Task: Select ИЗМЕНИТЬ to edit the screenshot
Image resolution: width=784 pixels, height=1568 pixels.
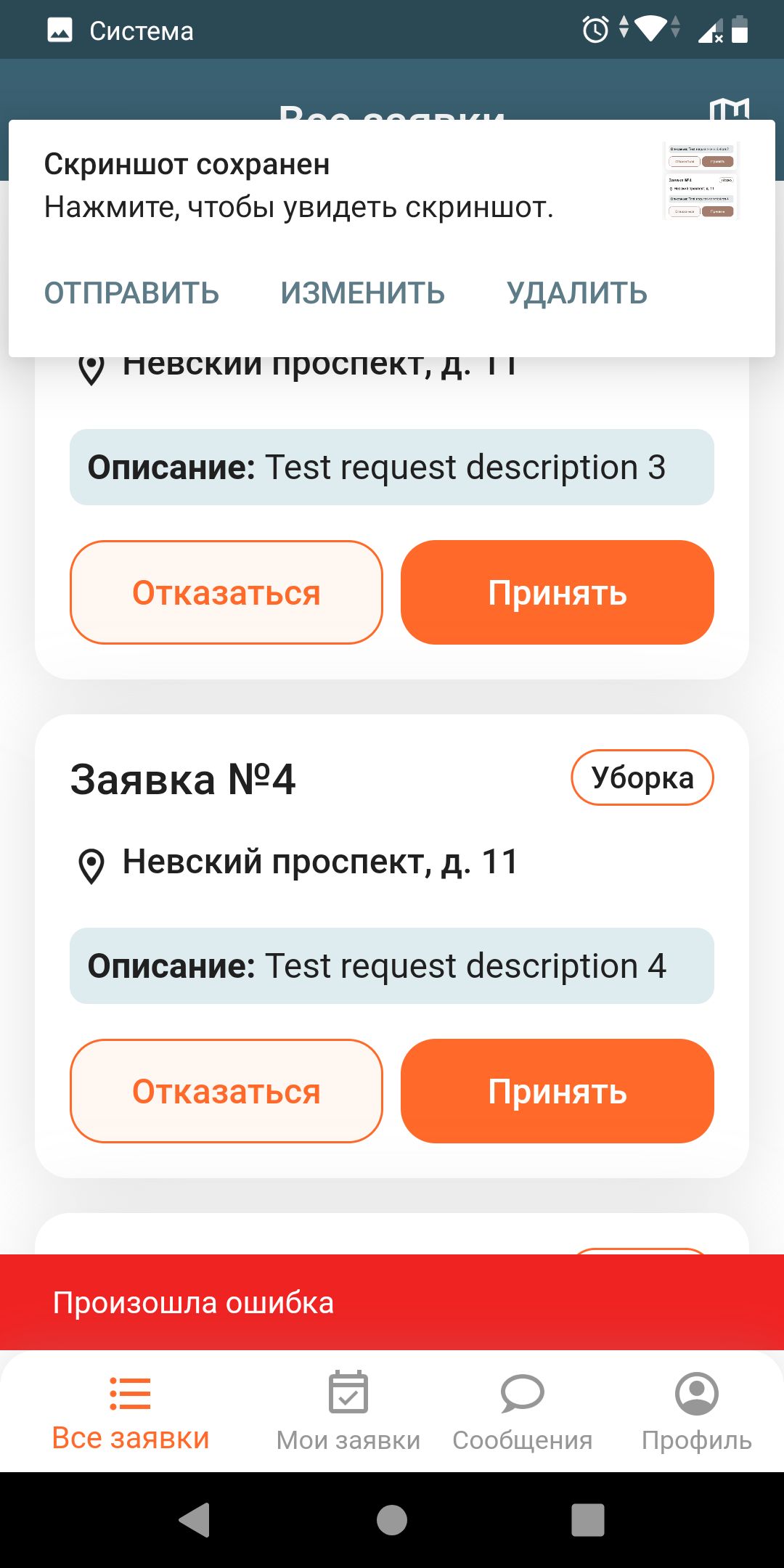Action: (362, 294)
